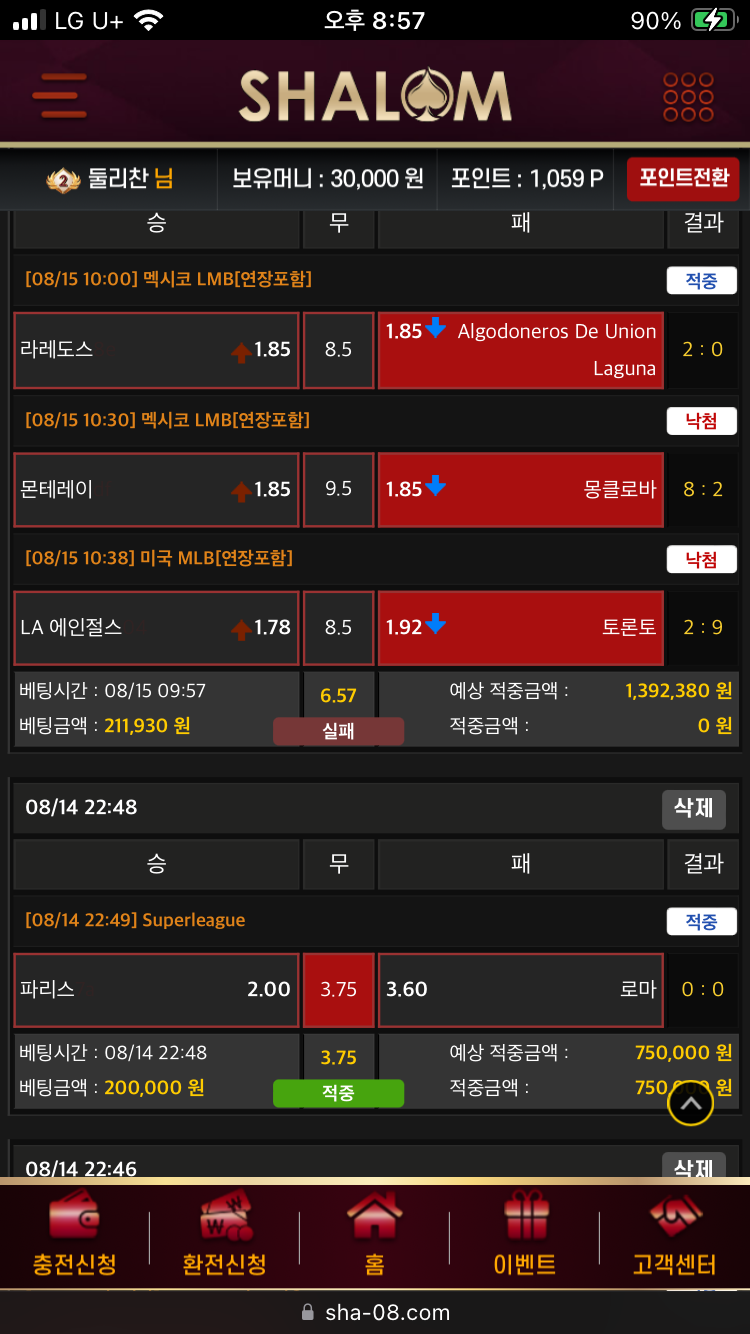Screen dimensions: 750x1334
Task: Go to the 홈 tab
Action: click(375, 1236)
